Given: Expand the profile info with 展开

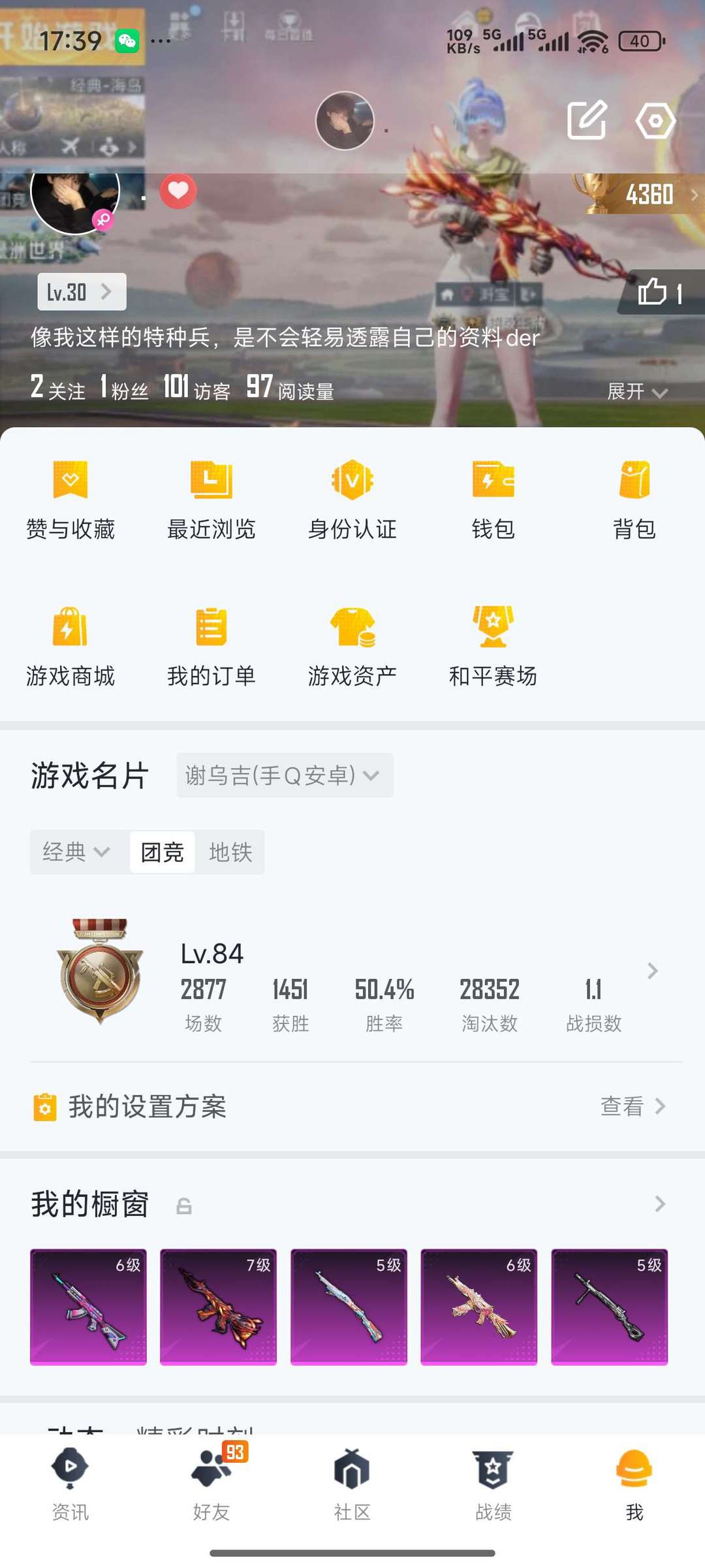Looking at the screenshot, I should click(636, 391).
